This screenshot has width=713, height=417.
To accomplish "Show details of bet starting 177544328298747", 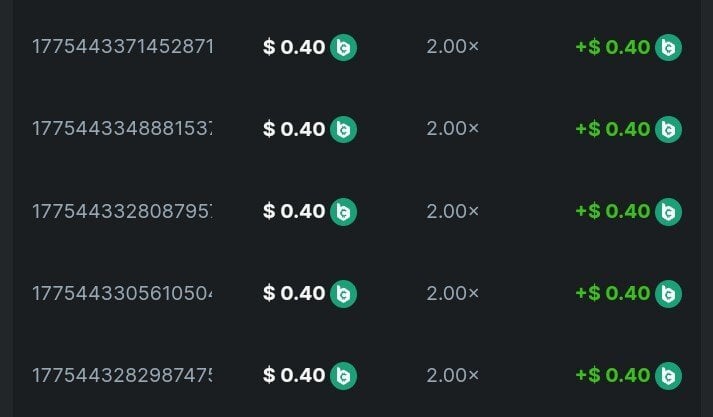I will click(x=122, y=375).
